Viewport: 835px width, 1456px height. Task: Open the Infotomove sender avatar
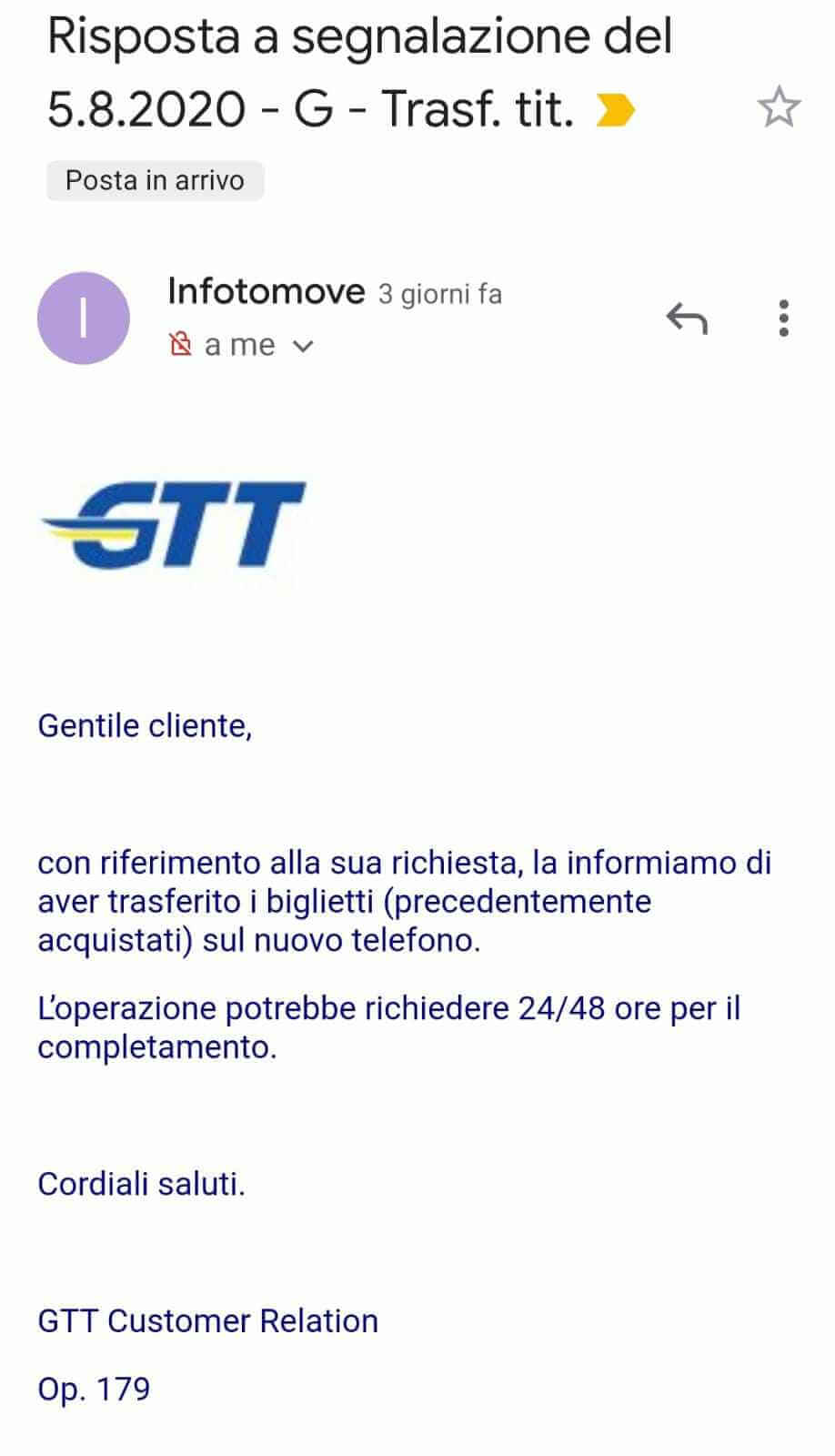click(84, 318)
